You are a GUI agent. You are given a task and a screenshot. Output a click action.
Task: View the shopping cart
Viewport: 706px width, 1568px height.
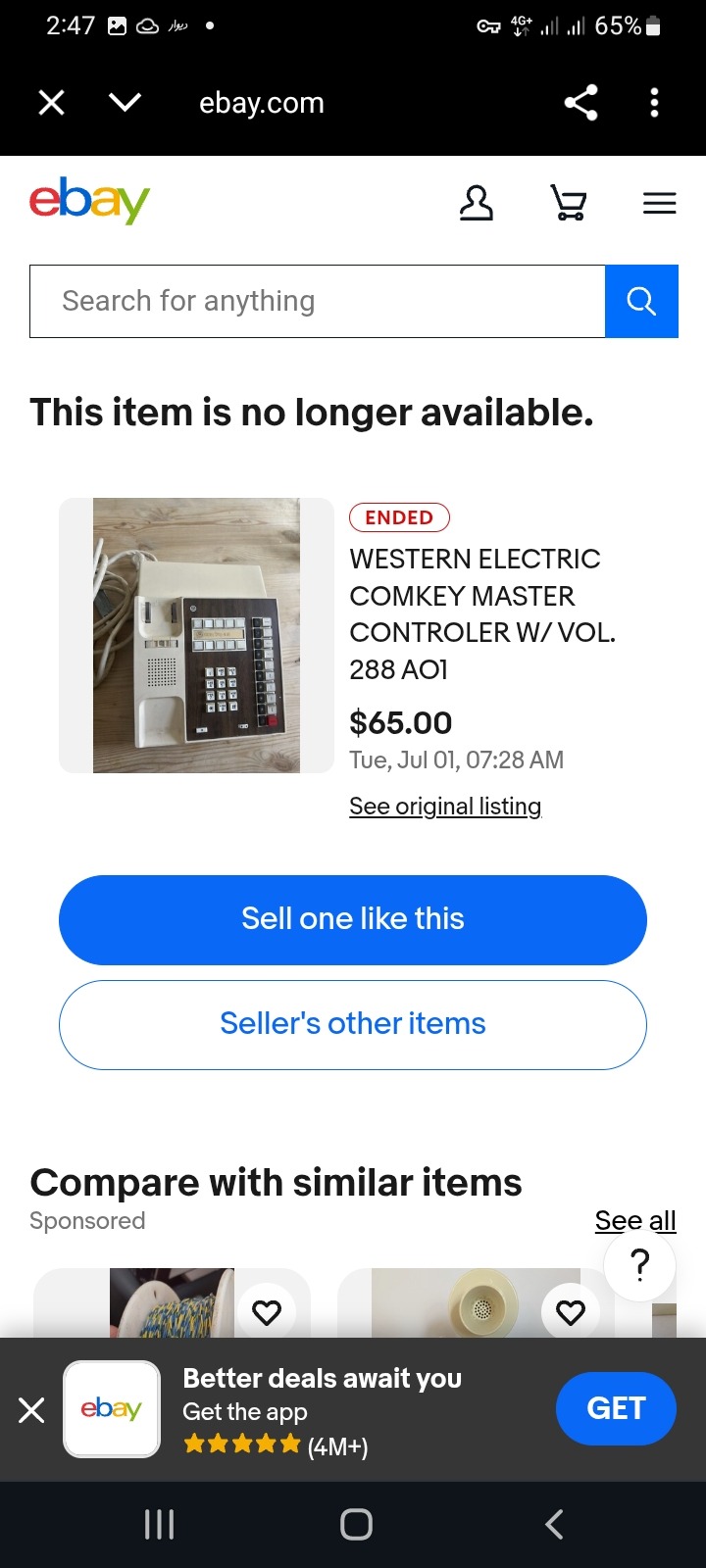click(569, 203)
